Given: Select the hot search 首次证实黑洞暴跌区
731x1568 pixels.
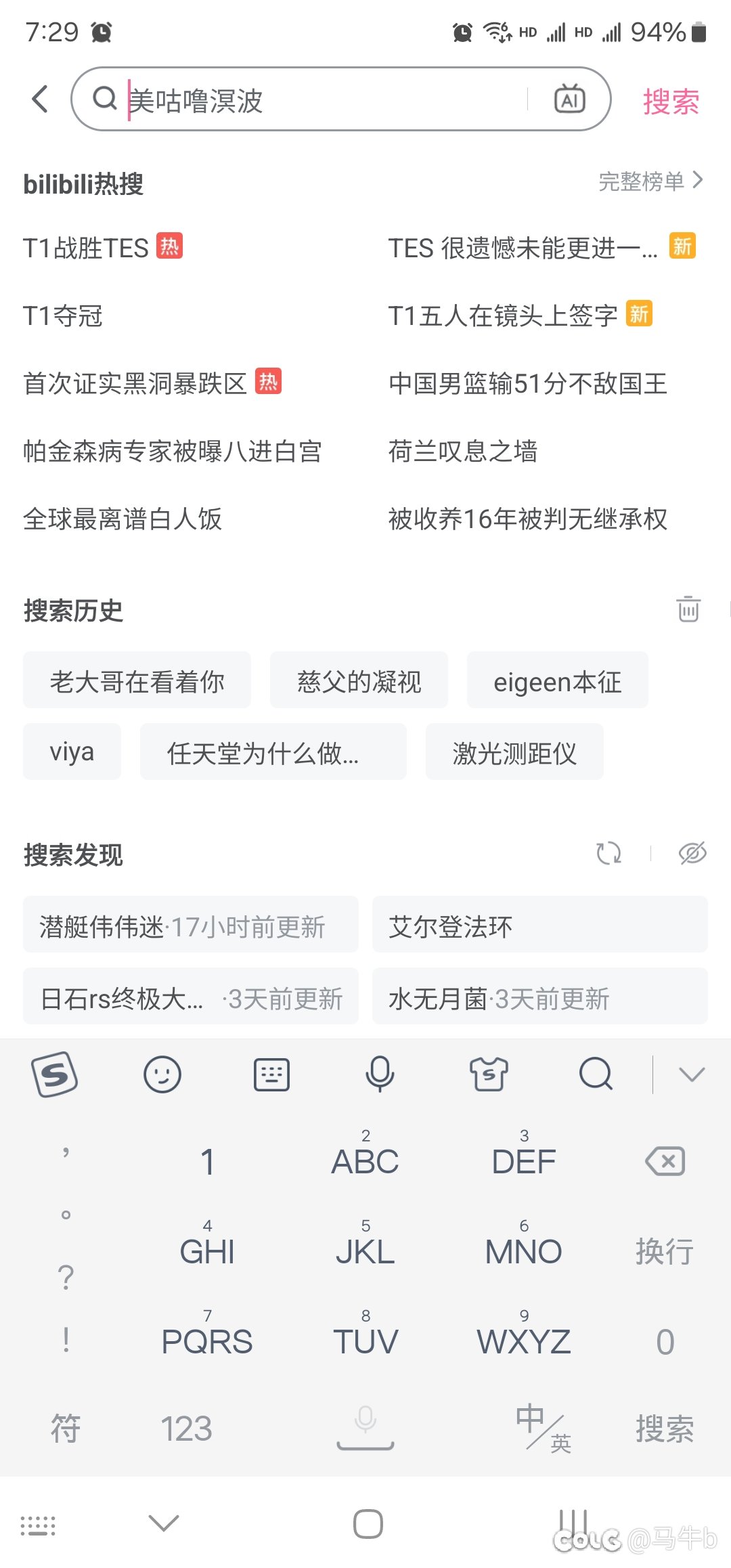Looking at the screenshot, I should coord(135,384).
